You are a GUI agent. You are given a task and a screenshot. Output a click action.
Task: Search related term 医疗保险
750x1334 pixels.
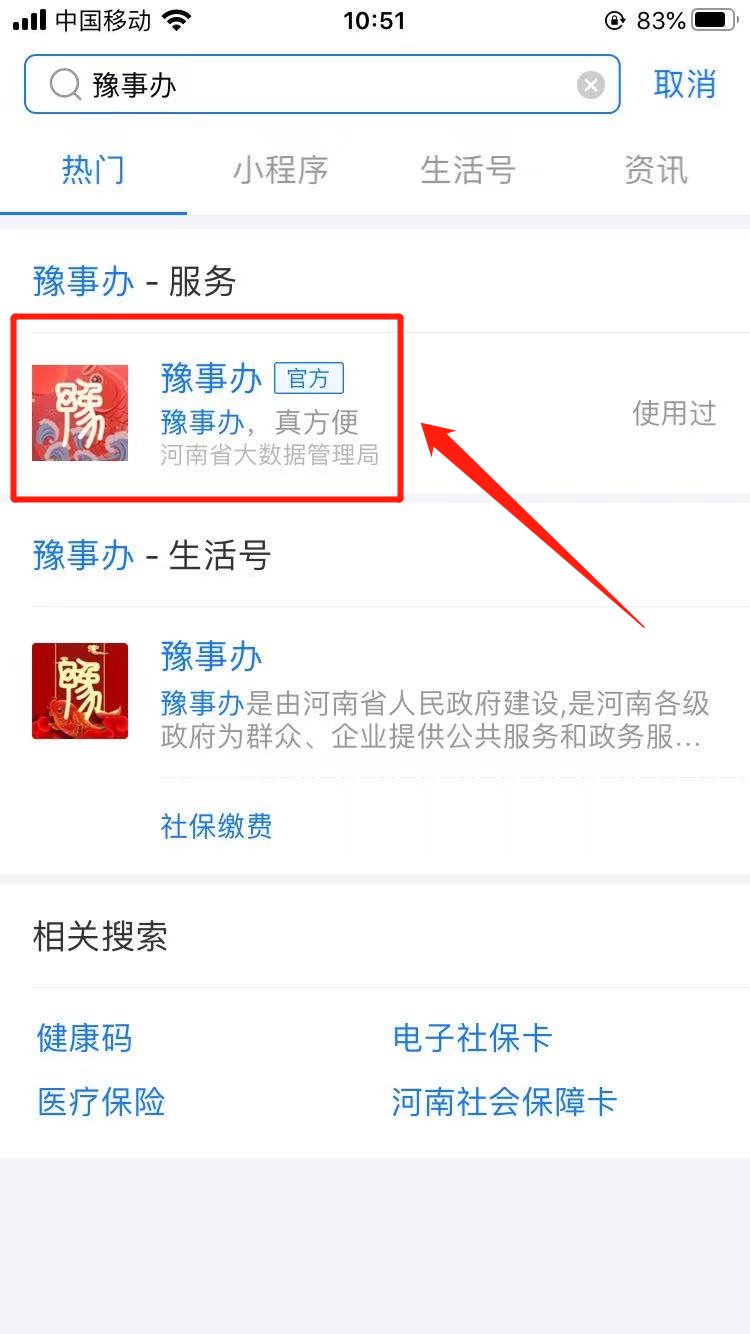click(101, 1103)
